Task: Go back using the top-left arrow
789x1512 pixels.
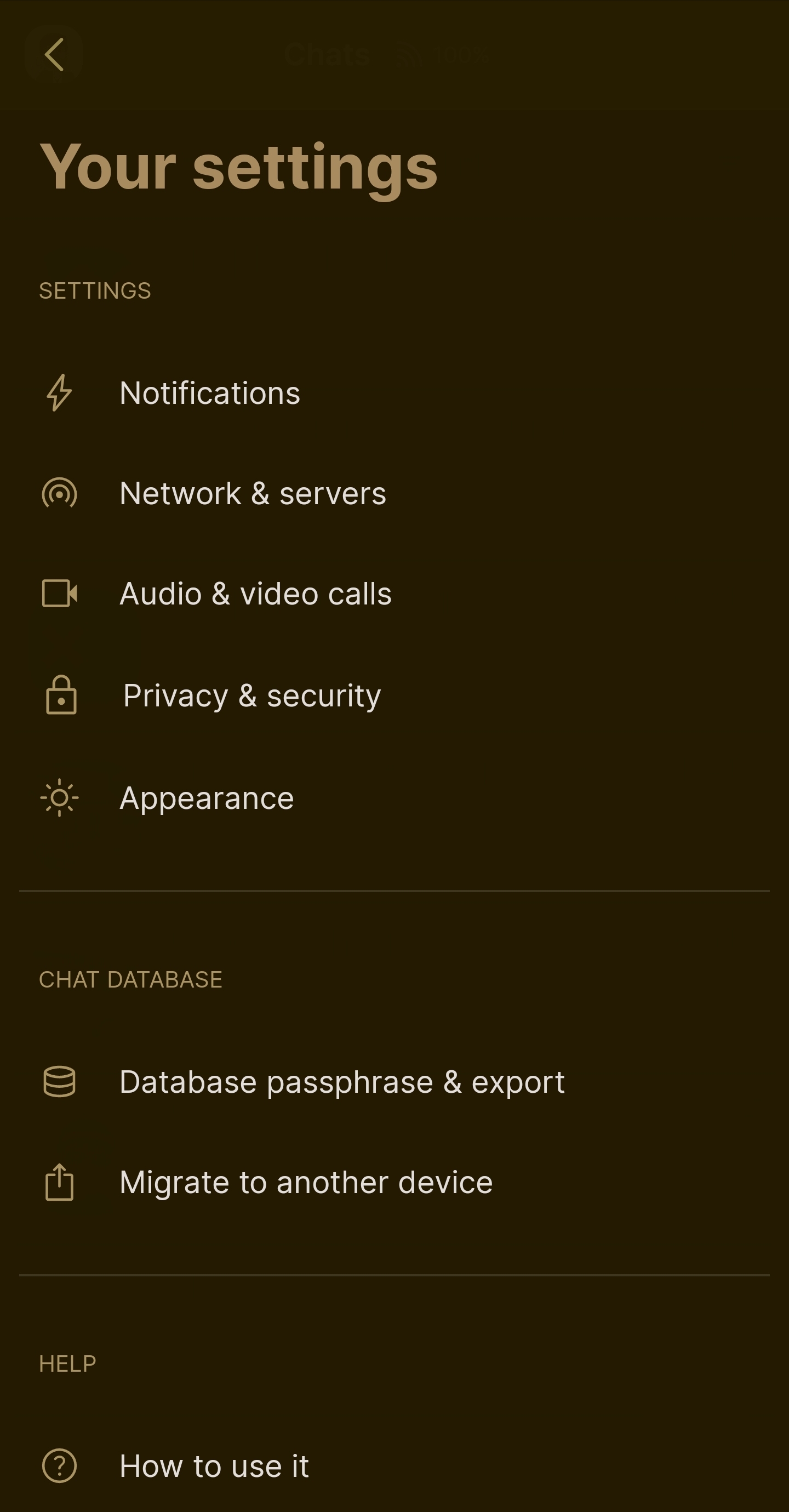Action: pos(54,55)
